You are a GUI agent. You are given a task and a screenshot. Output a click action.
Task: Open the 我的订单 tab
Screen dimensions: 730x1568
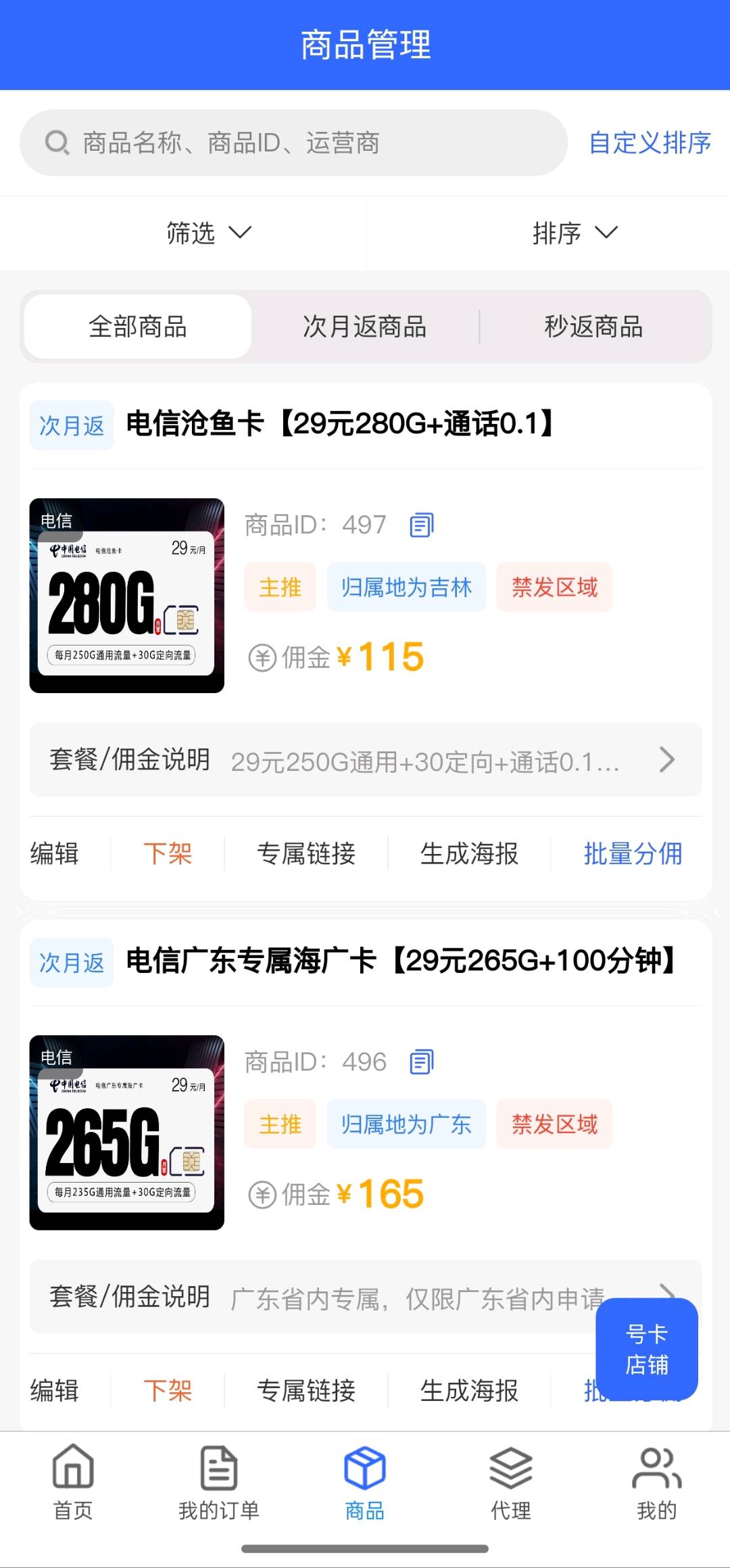[219, 1481]
